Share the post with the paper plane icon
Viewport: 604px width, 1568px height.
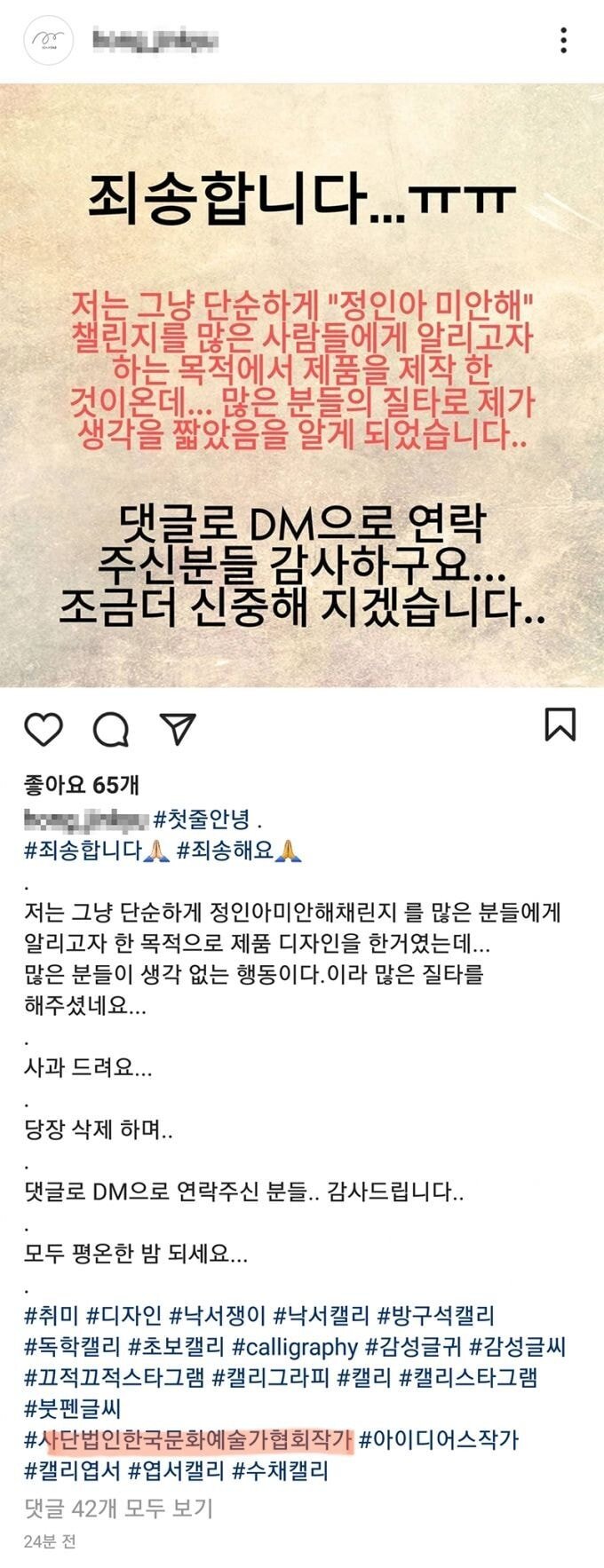(x=178, y=727)
